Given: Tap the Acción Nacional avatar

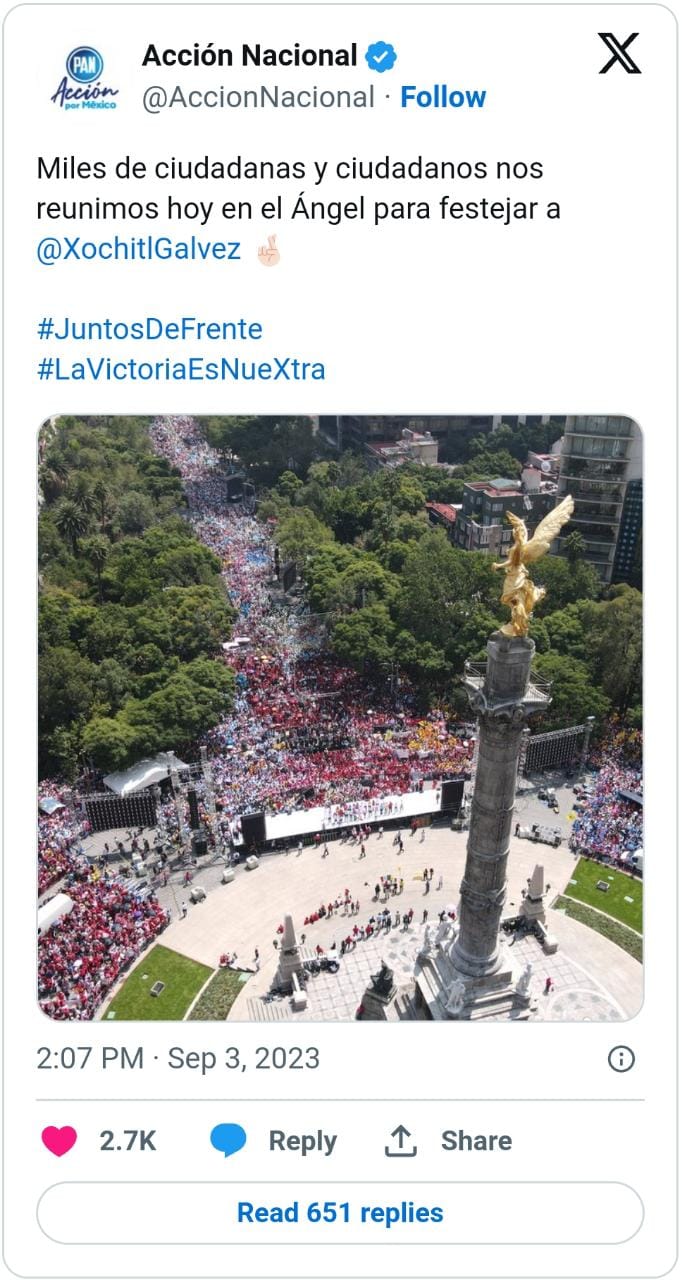Looking at the screenshot, I should [x=84, y=76].
